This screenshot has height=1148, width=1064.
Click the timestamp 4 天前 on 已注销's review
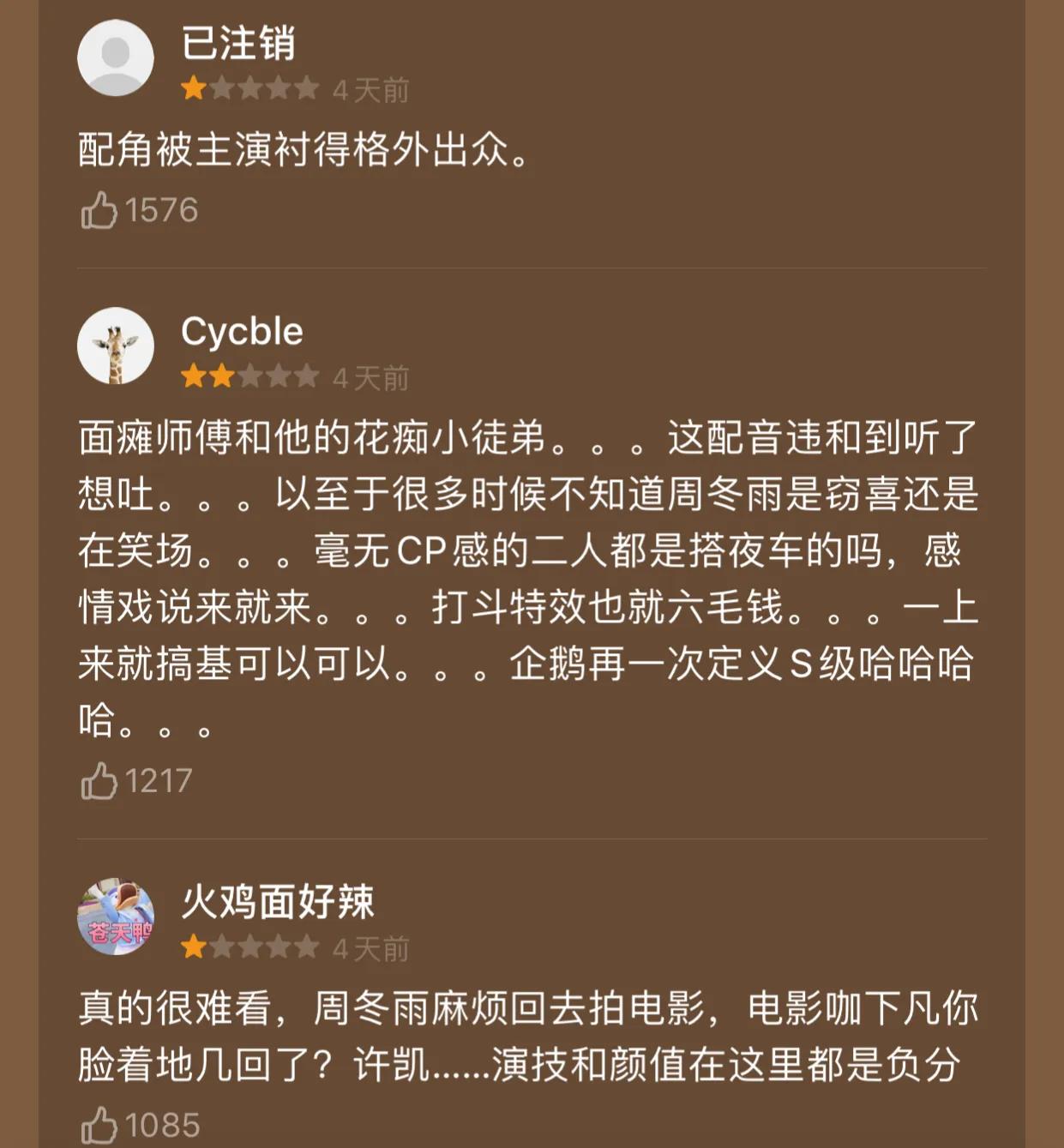(370, 88)
